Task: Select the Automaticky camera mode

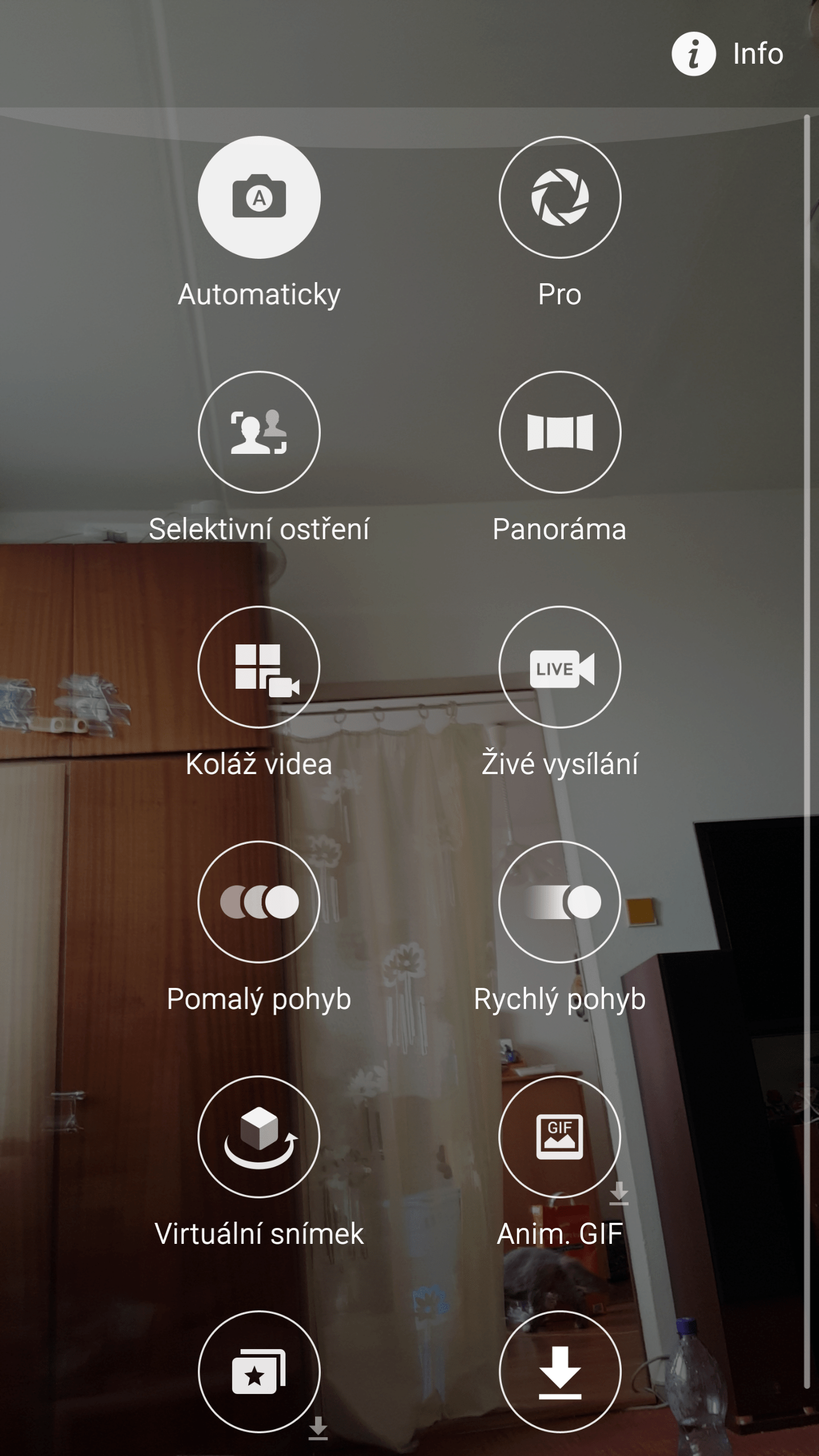Action: 259,197
